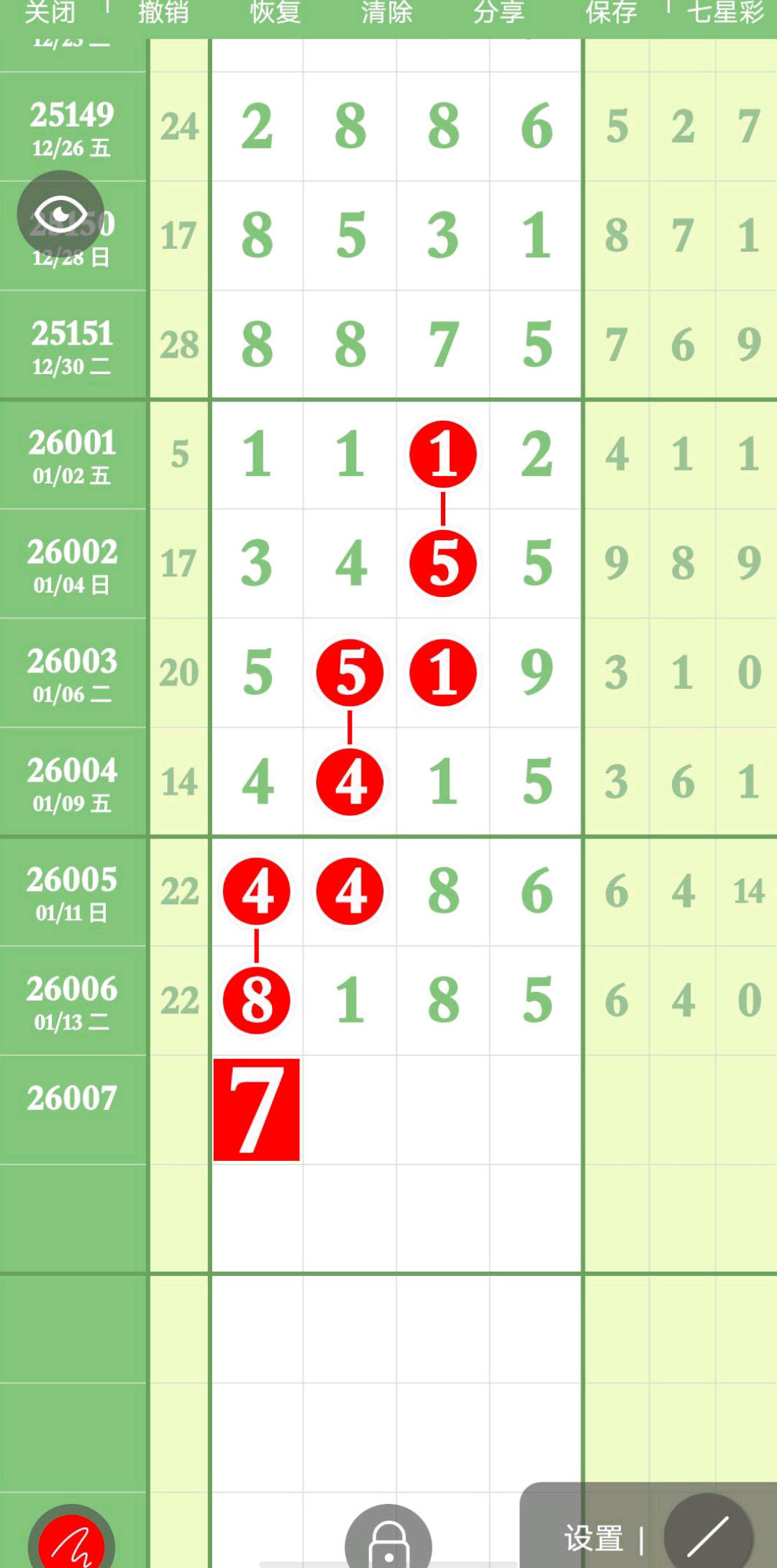The width and height of the screenshot is (777, 1568).
Task: Undo the last mark with 撤销
Action: coord(163,12)
